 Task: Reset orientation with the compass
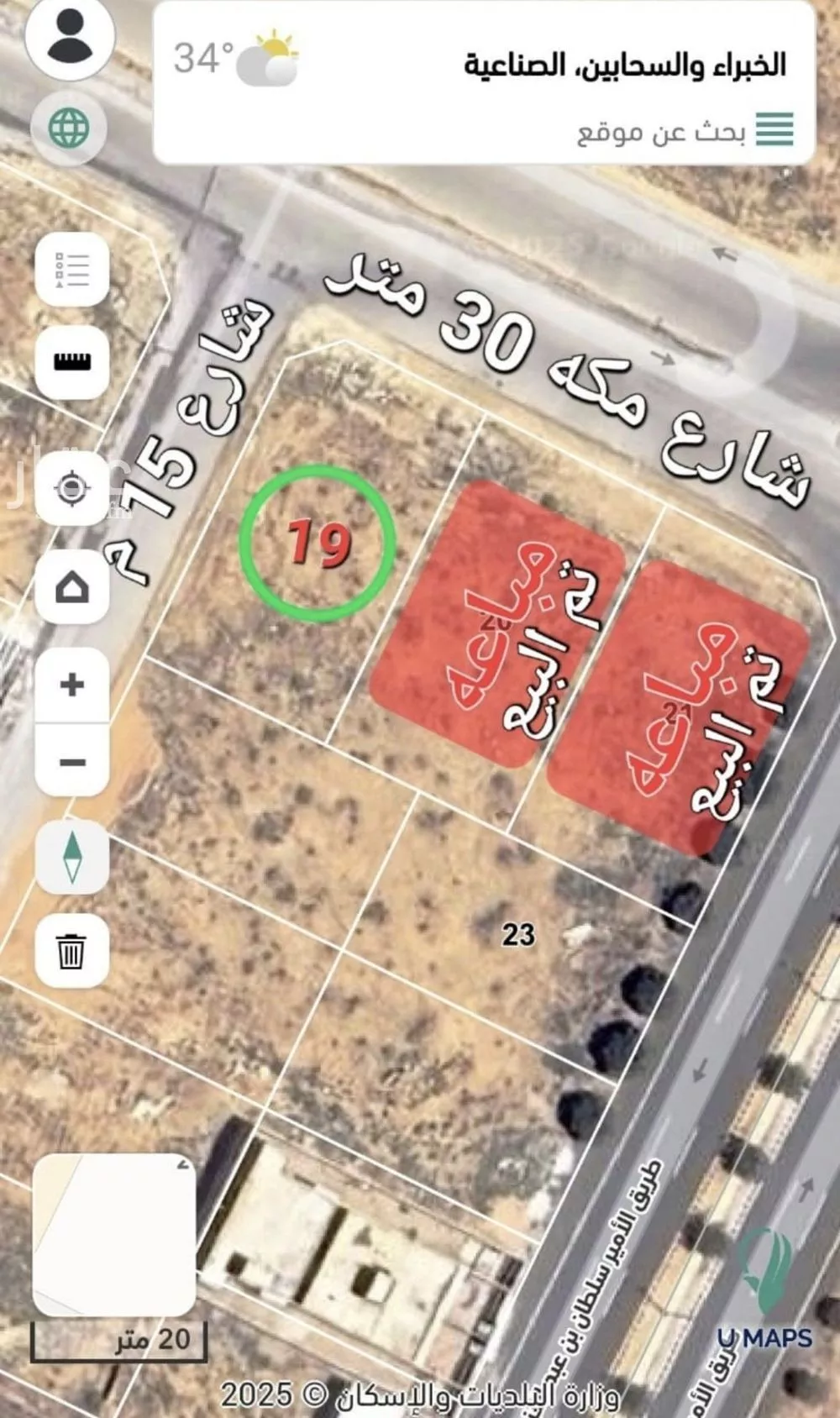click(72, 857)
